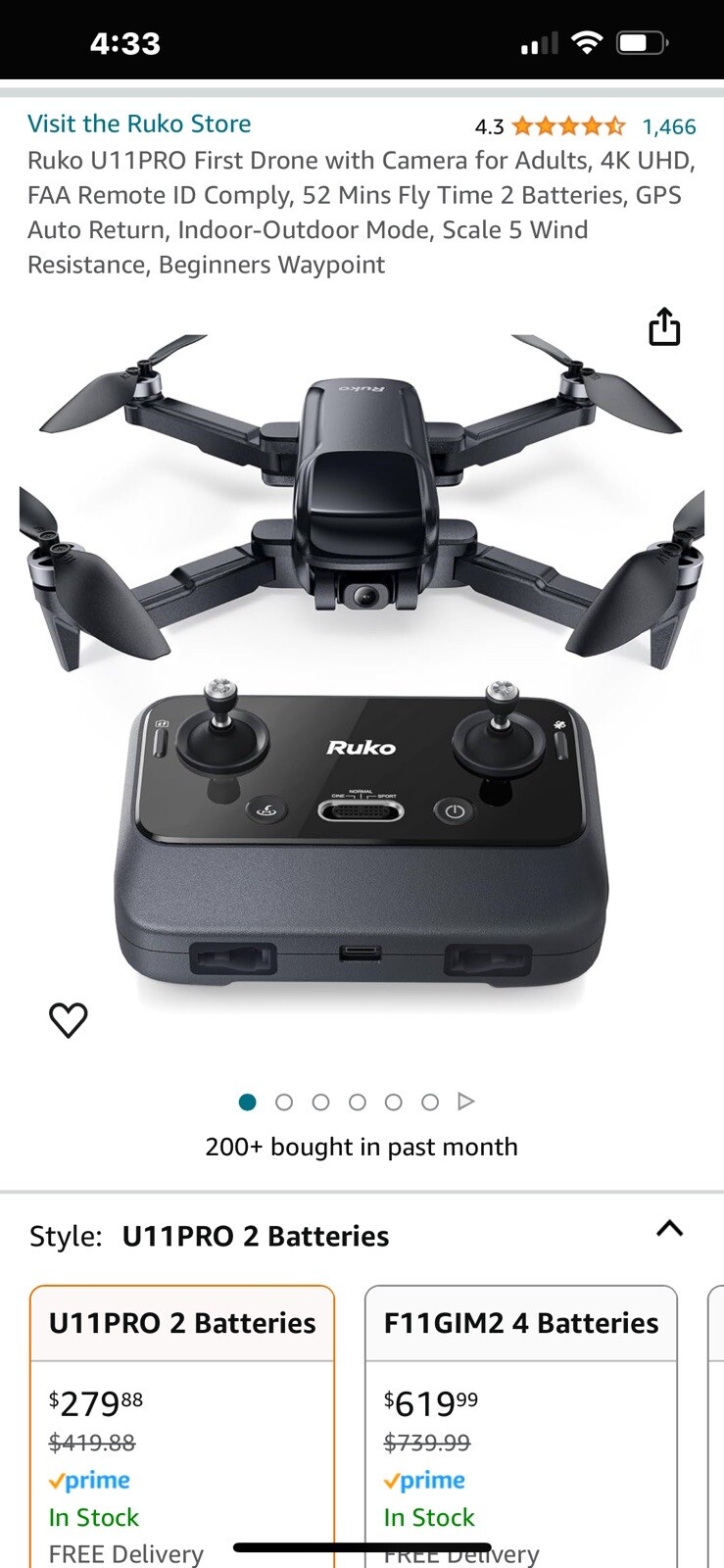Viewport: 724px width, 1568px height.
Task: Play the product video from image carousel
Action: (466, 1102)
